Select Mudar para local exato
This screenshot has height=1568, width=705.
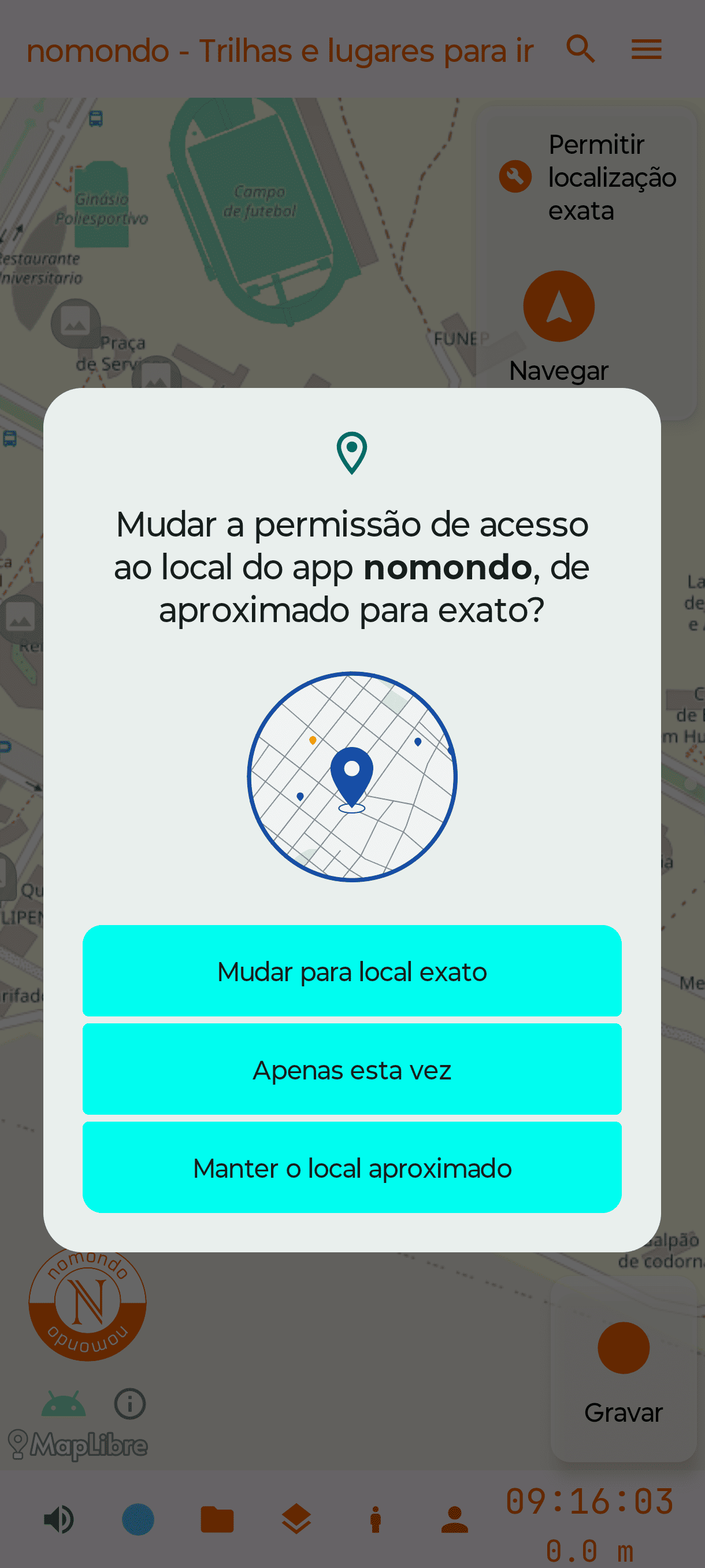pyautogui.click(x=351, y=971)
